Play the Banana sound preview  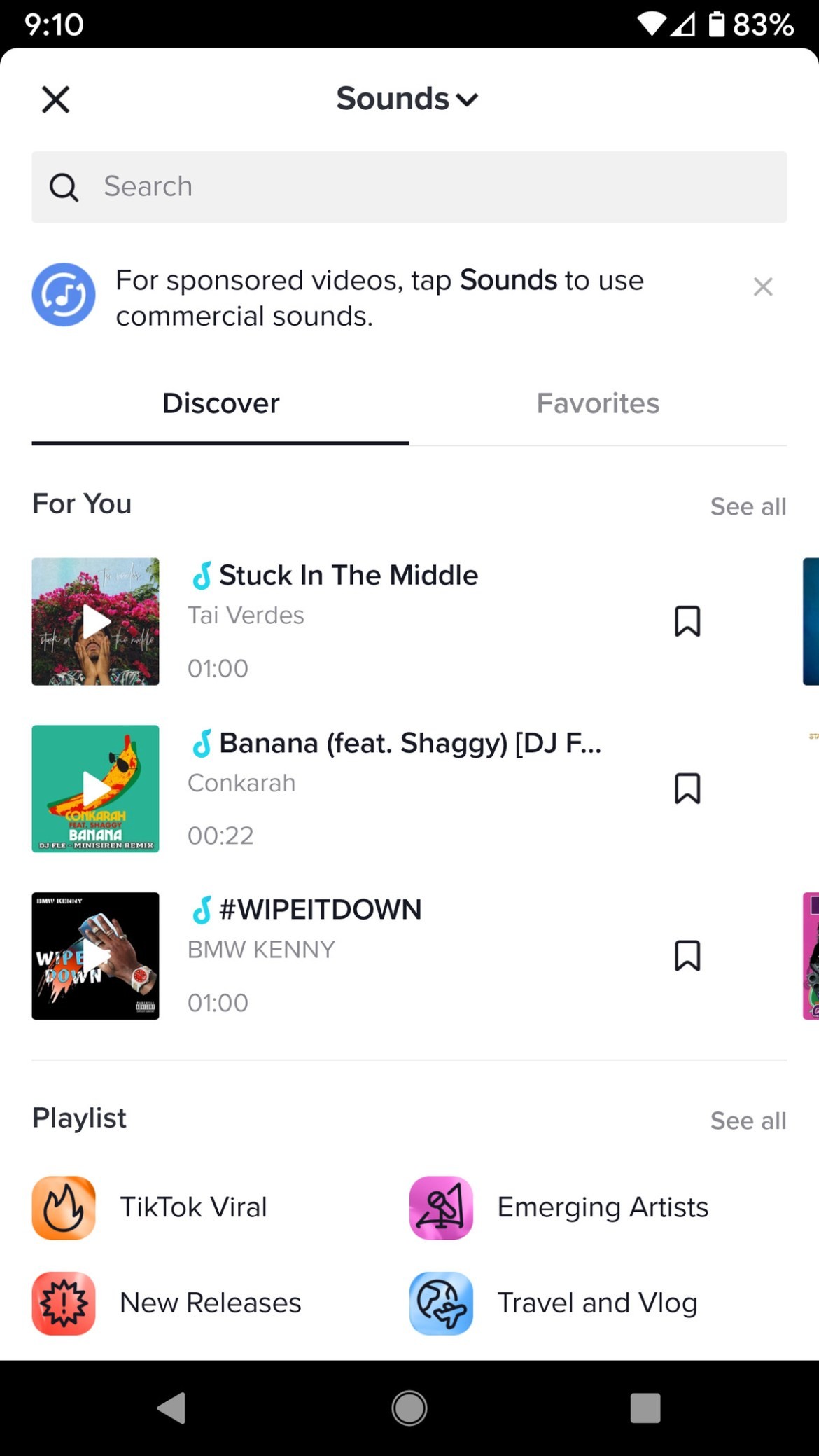click(95, 789)
